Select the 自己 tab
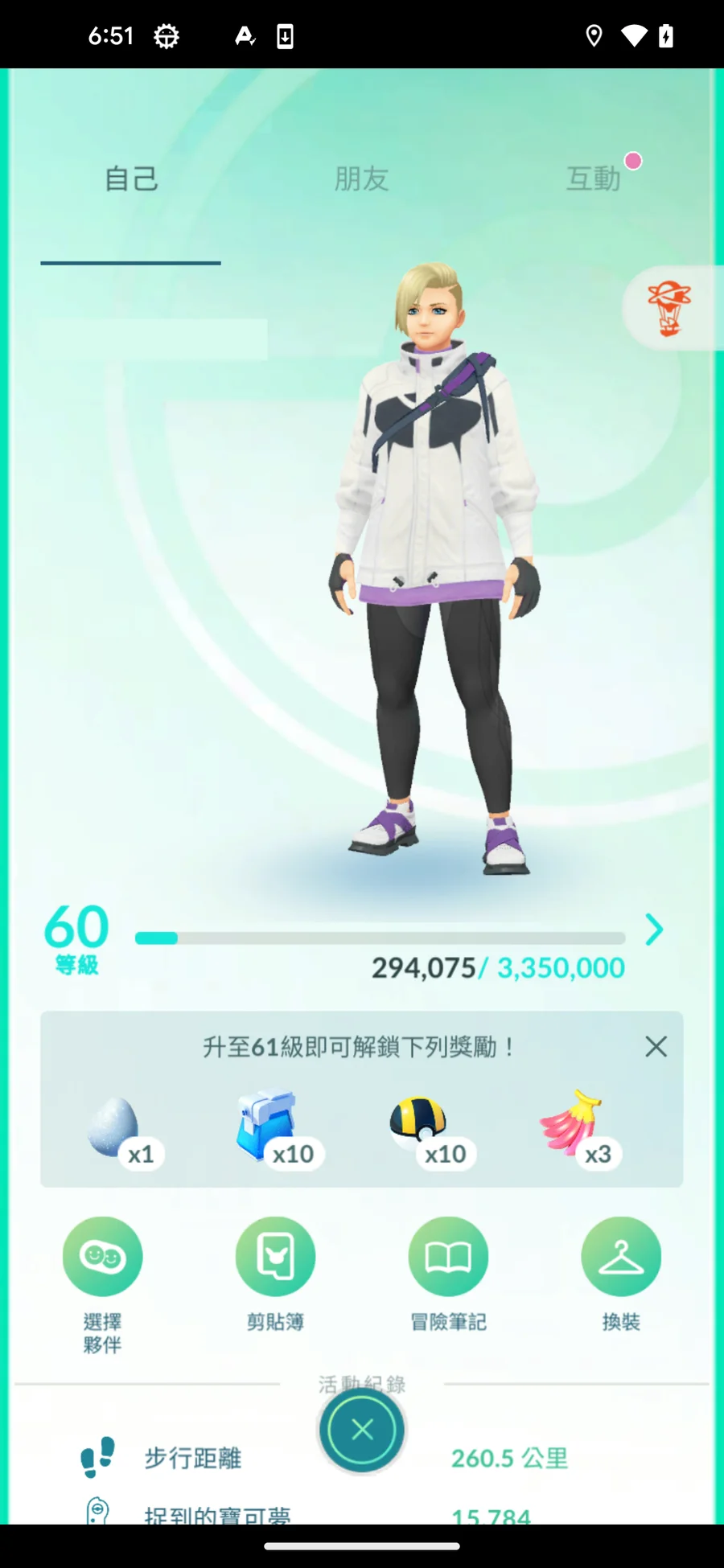 point(131,179)
